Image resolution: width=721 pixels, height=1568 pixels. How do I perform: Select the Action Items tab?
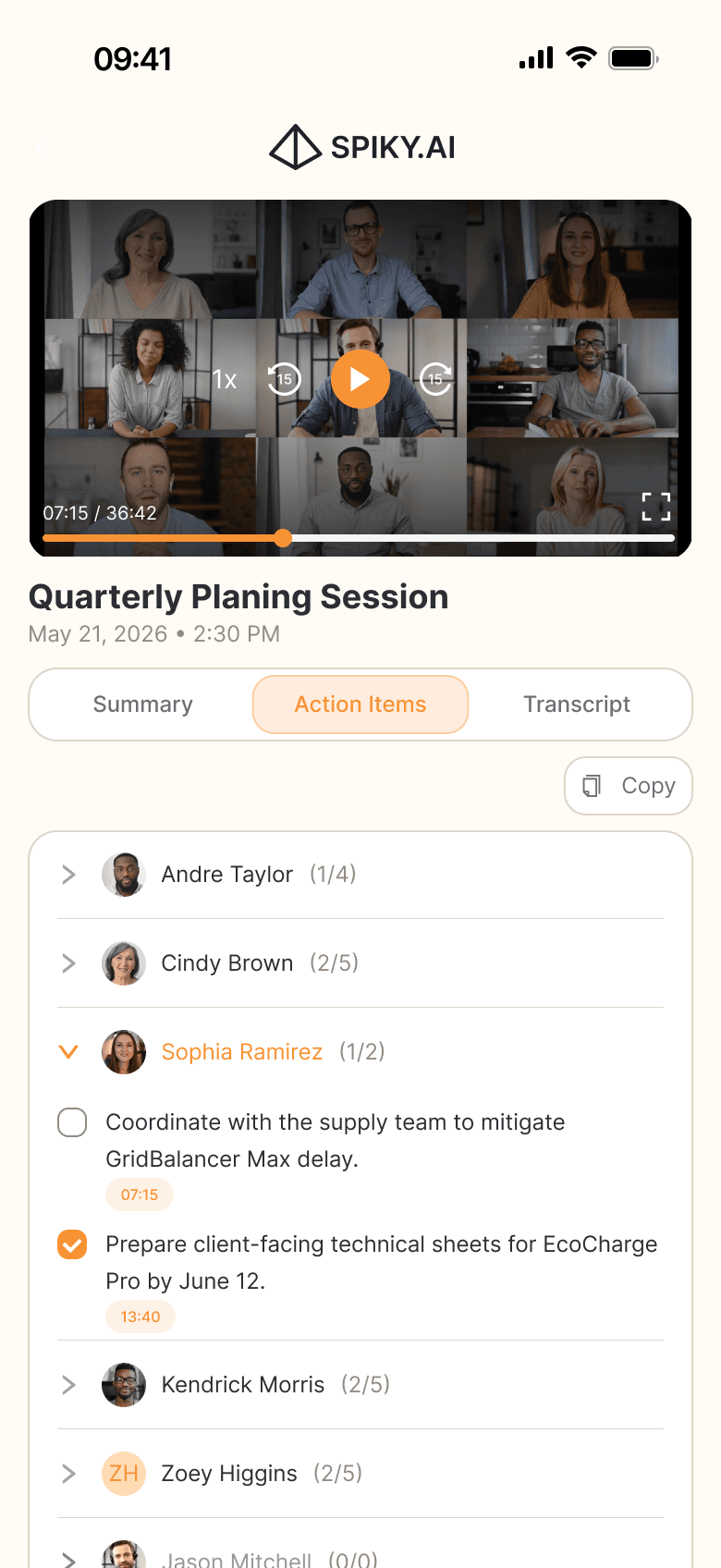pos(360,704)
